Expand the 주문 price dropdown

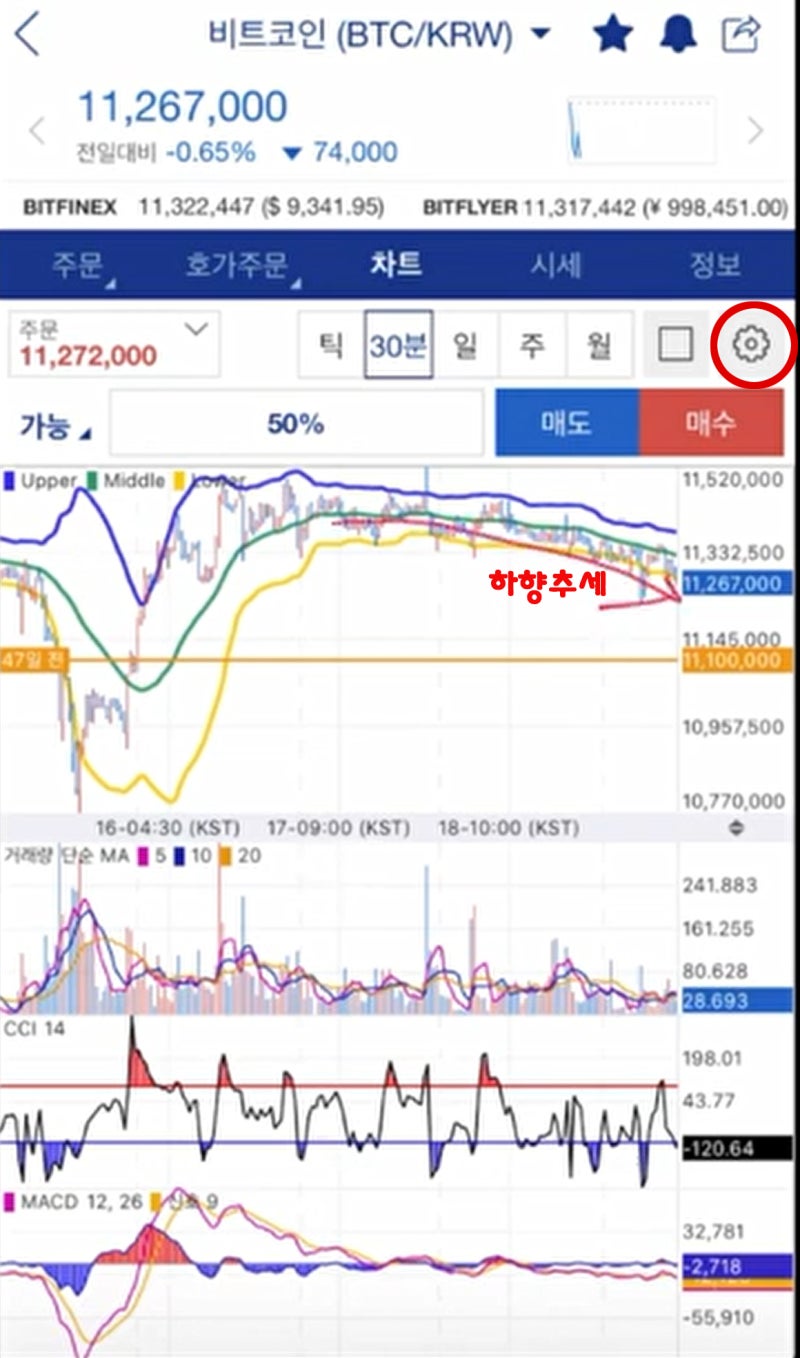point(196,329)
